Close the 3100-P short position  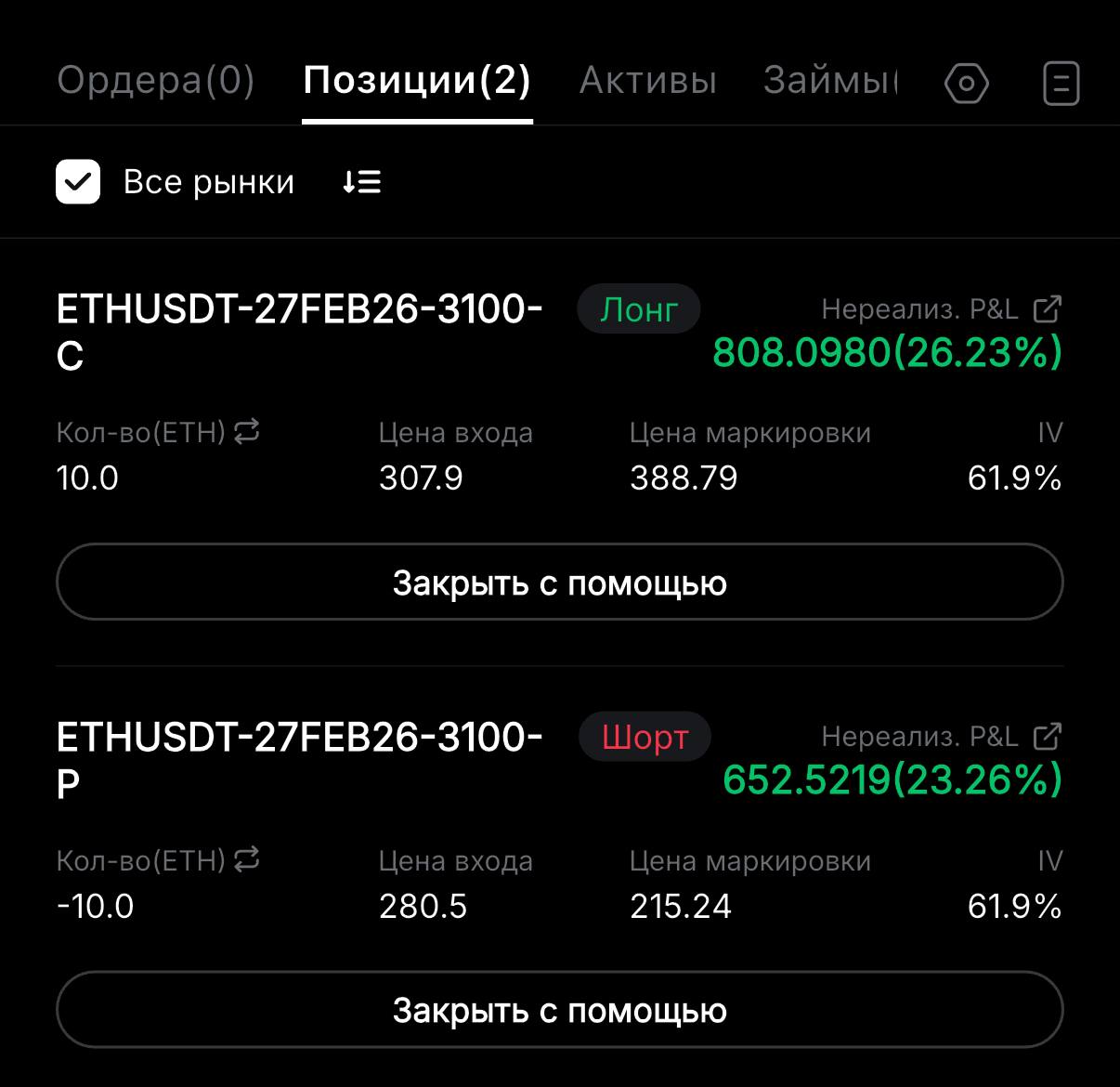click(559, 1010)
